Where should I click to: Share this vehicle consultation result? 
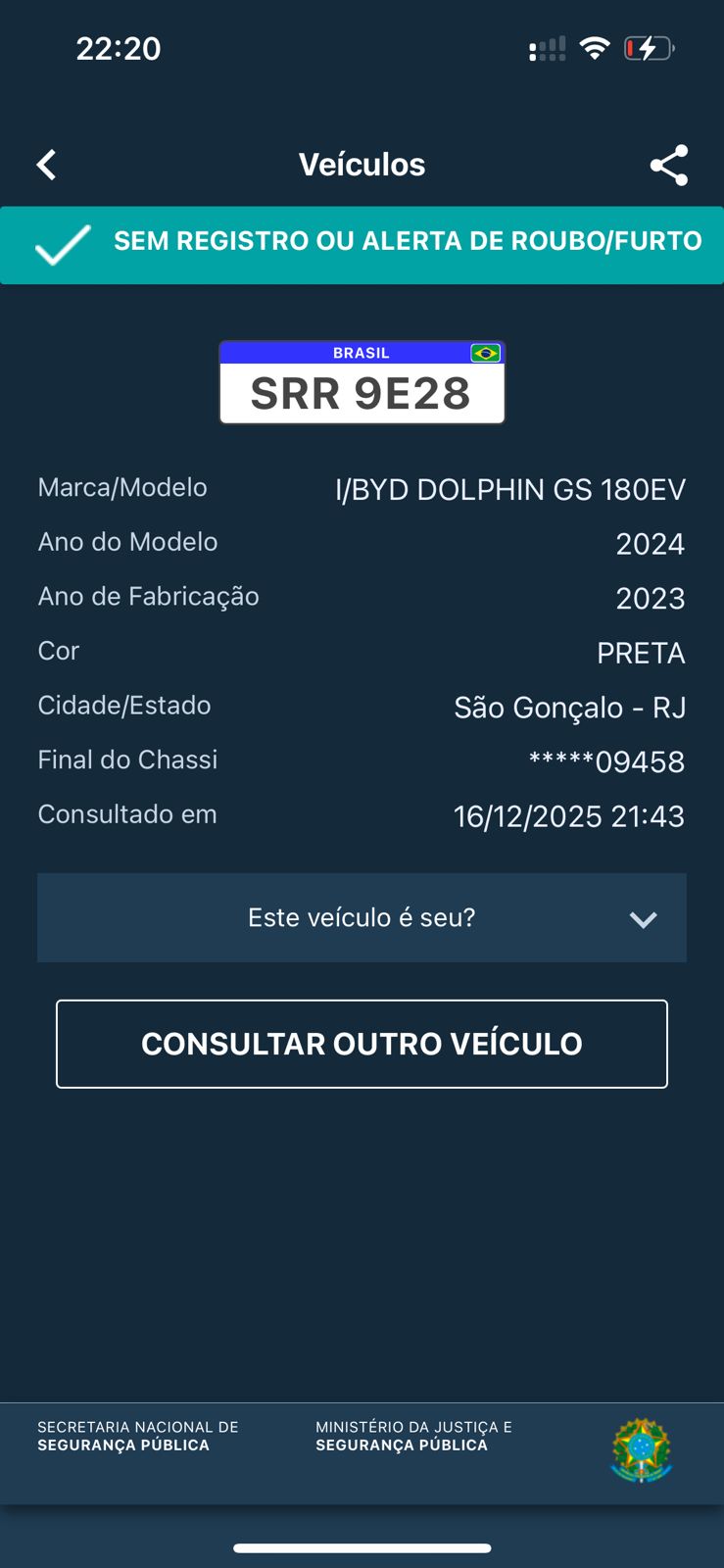pos(669,165)
